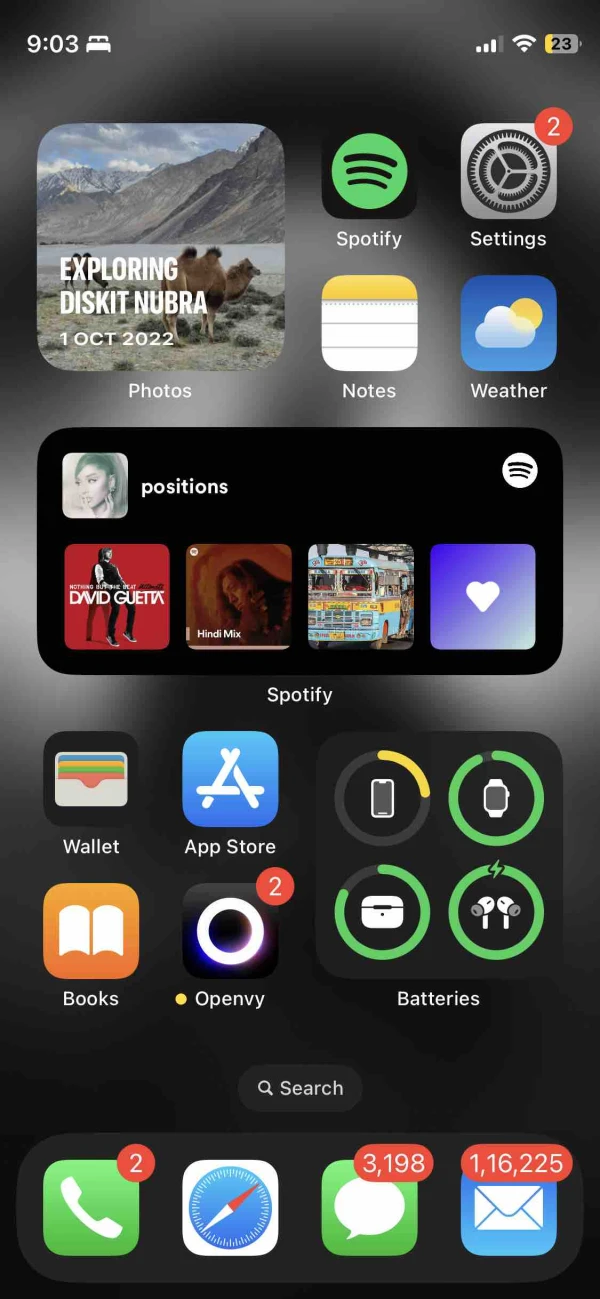Open the Batteries widget

439,855
